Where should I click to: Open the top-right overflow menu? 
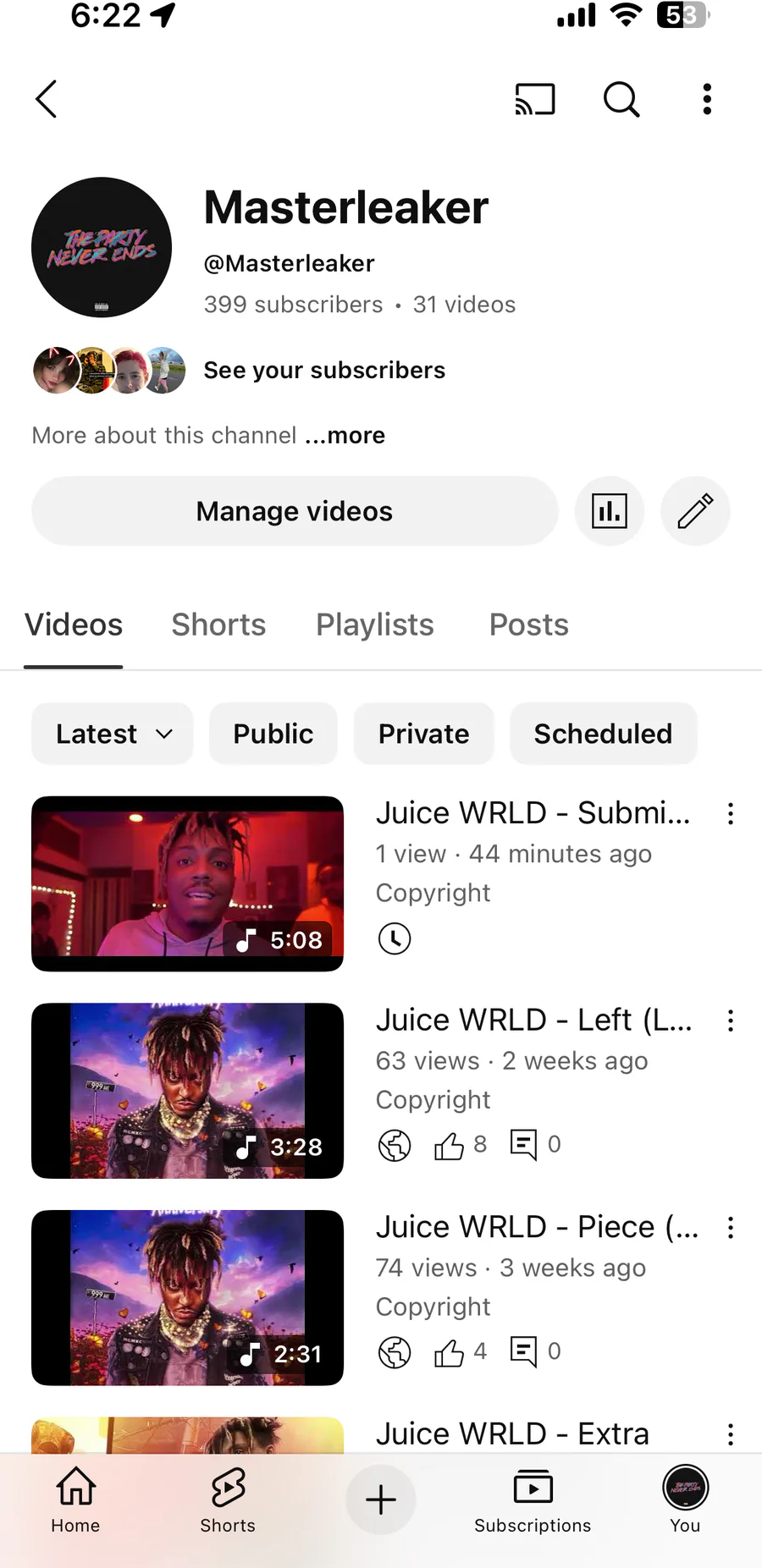click(707, 99)
